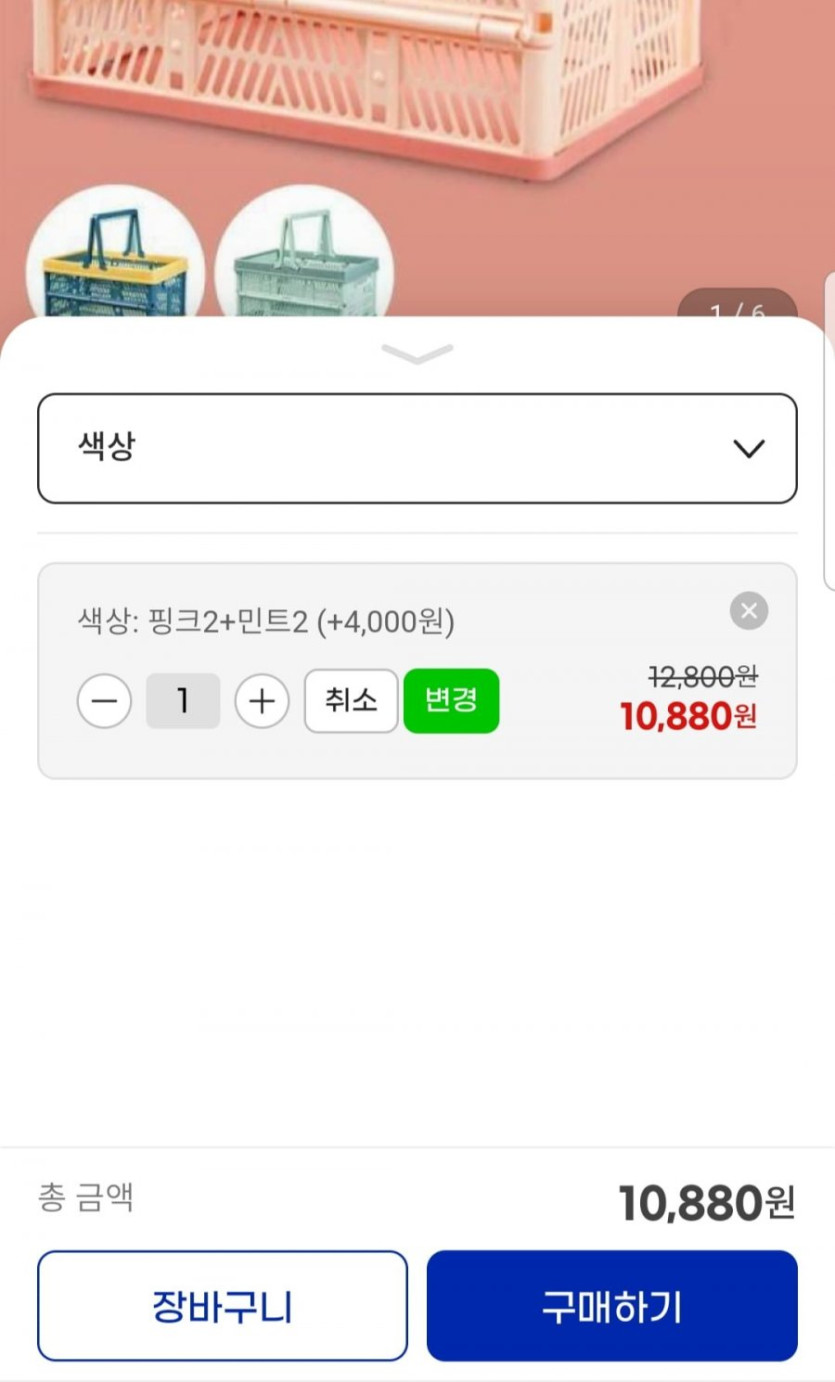Tap 취소 to cancel the quantity edit

click(x=351, y=701)
